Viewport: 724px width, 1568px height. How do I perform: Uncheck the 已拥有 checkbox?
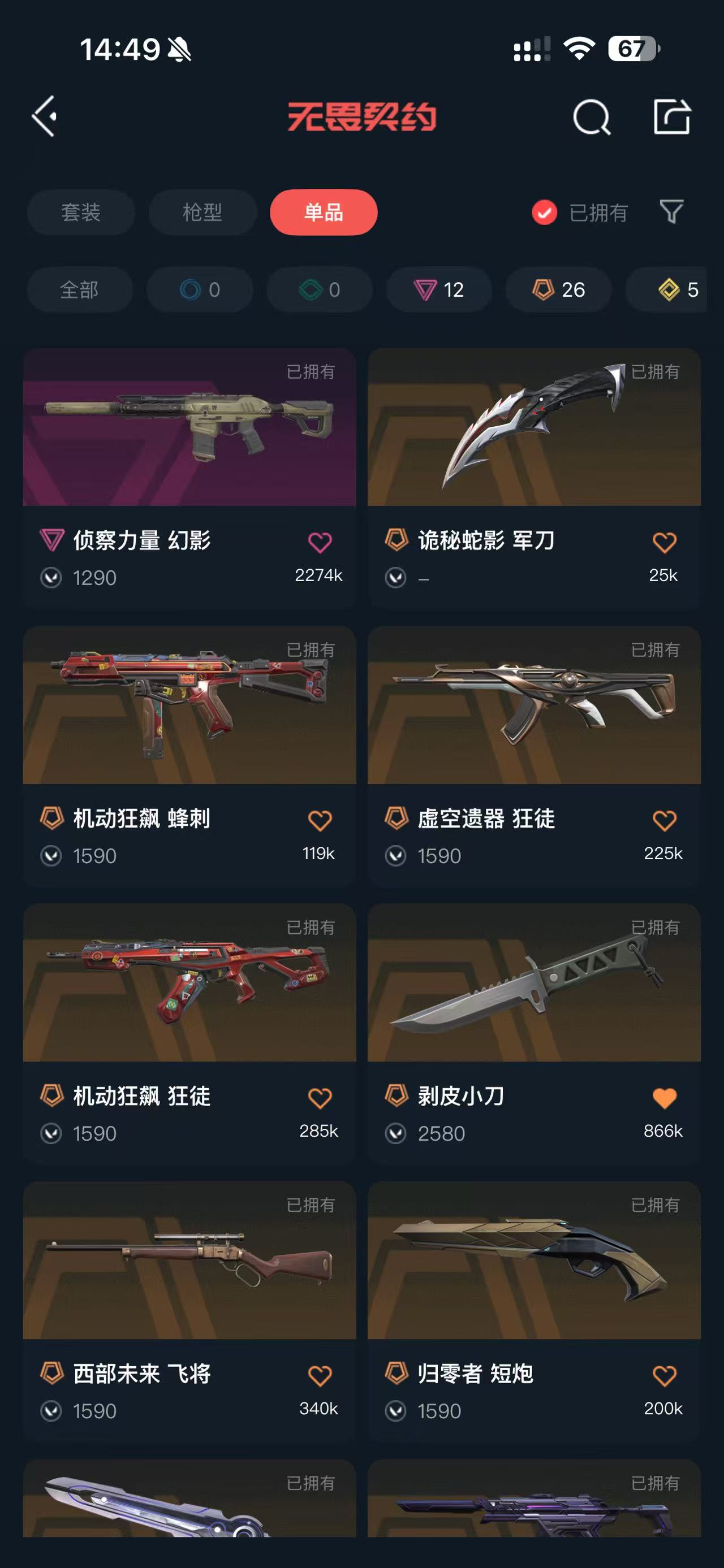click(544, 213)
